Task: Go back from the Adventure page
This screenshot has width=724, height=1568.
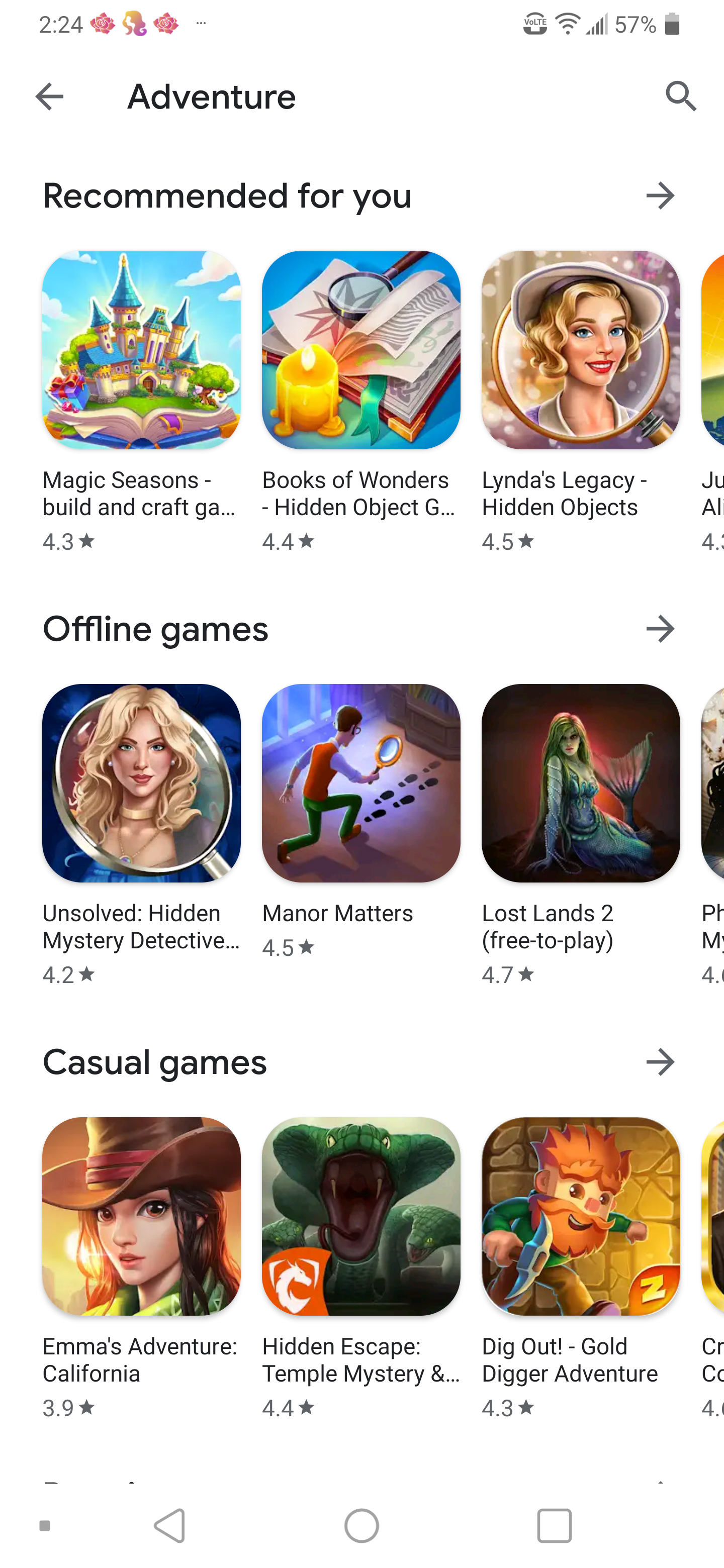Action: pyautogui.click(x=50, y=96)
